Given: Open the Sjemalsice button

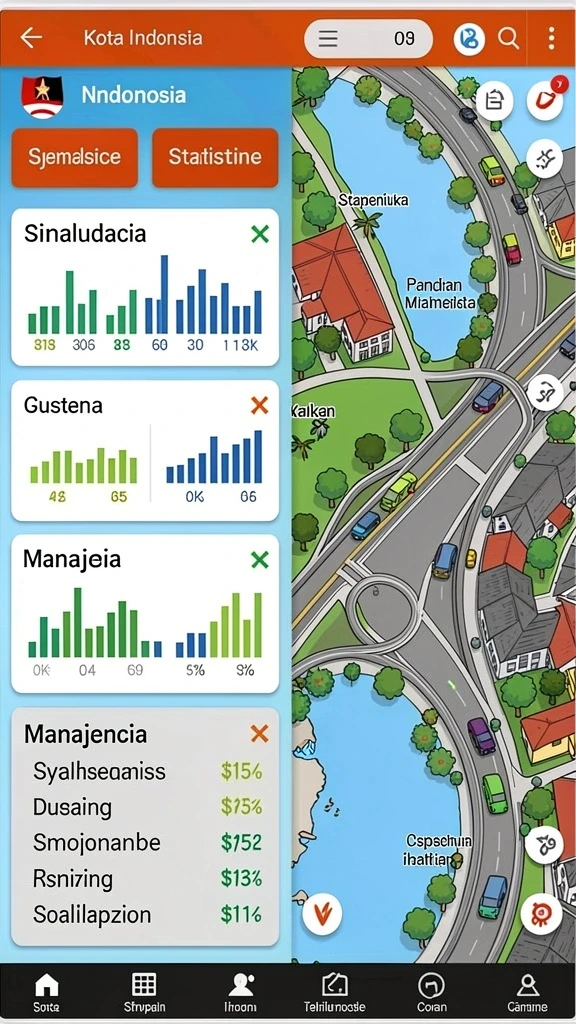Looking at the screenshot, I should [74, 157].
